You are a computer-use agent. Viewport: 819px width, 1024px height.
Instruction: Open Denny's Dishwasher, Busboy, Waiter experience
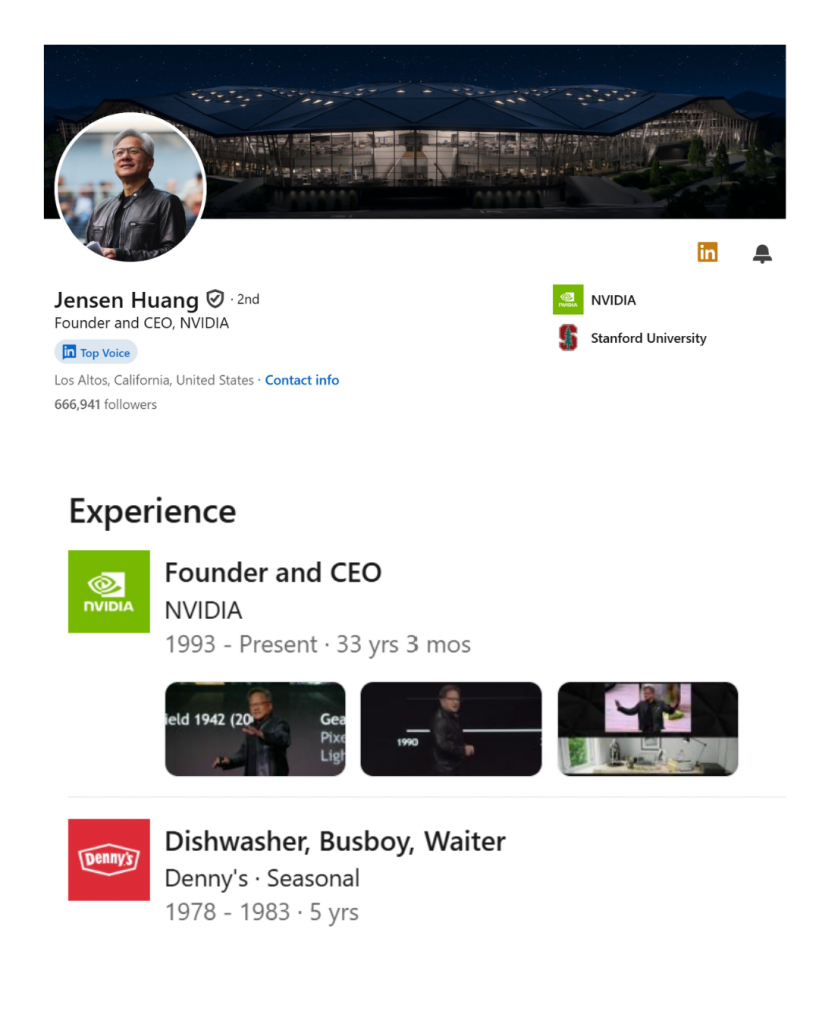[334, 841]
